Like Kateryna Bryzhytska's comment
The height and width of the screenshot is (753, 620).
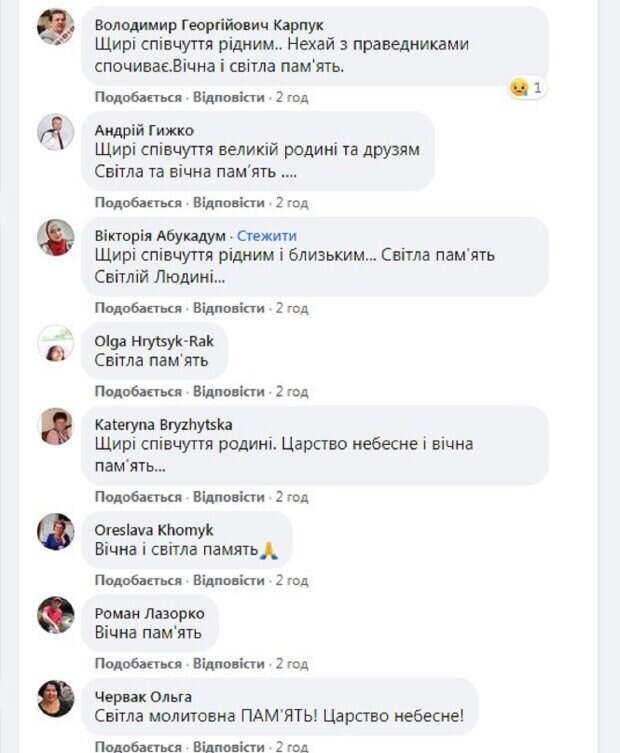tap(138, 497)
